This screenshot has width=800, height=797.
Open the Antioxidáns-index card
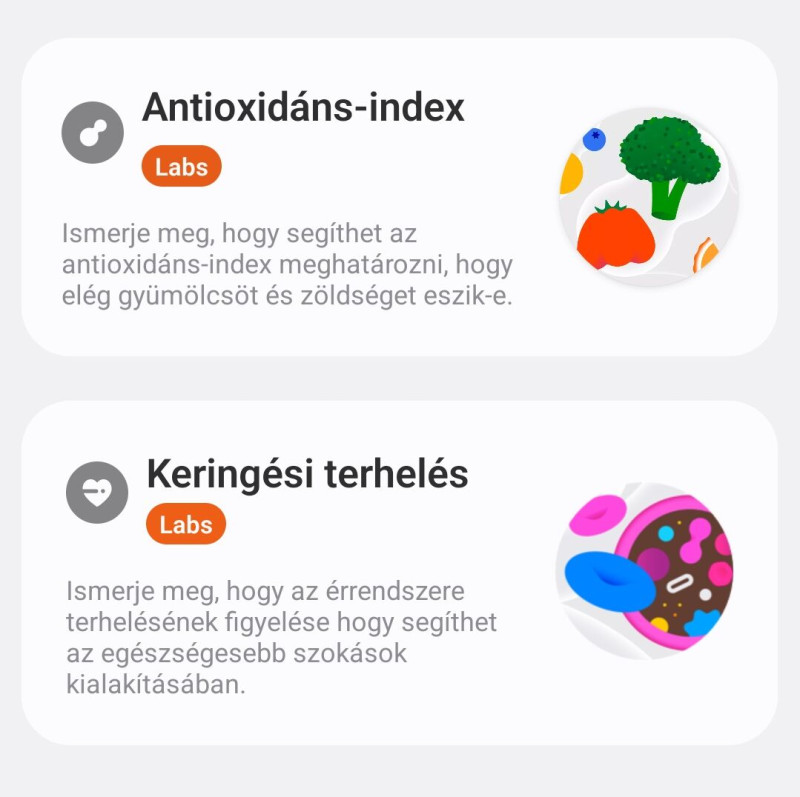tap(400, 197)
